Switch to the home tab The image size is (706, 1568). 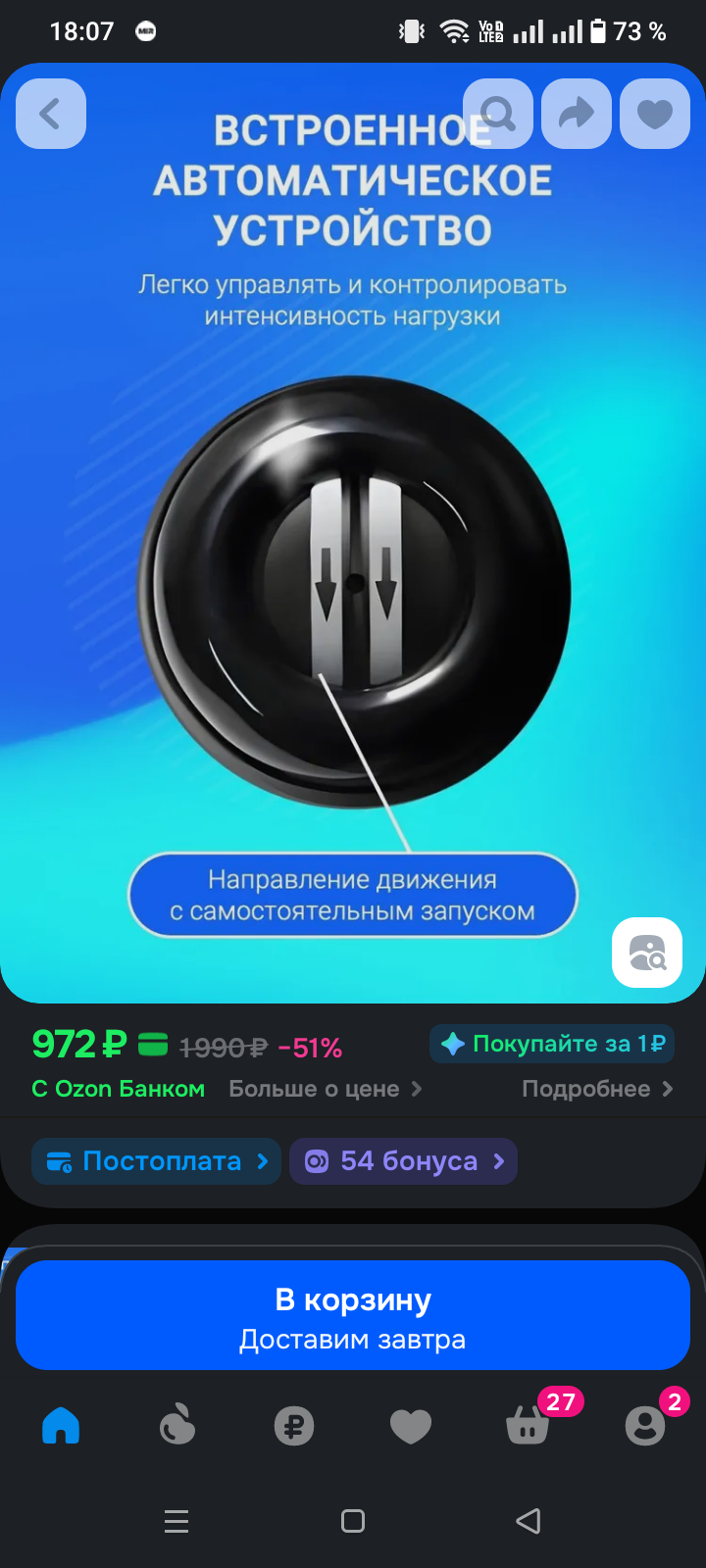coord(61,1425)
